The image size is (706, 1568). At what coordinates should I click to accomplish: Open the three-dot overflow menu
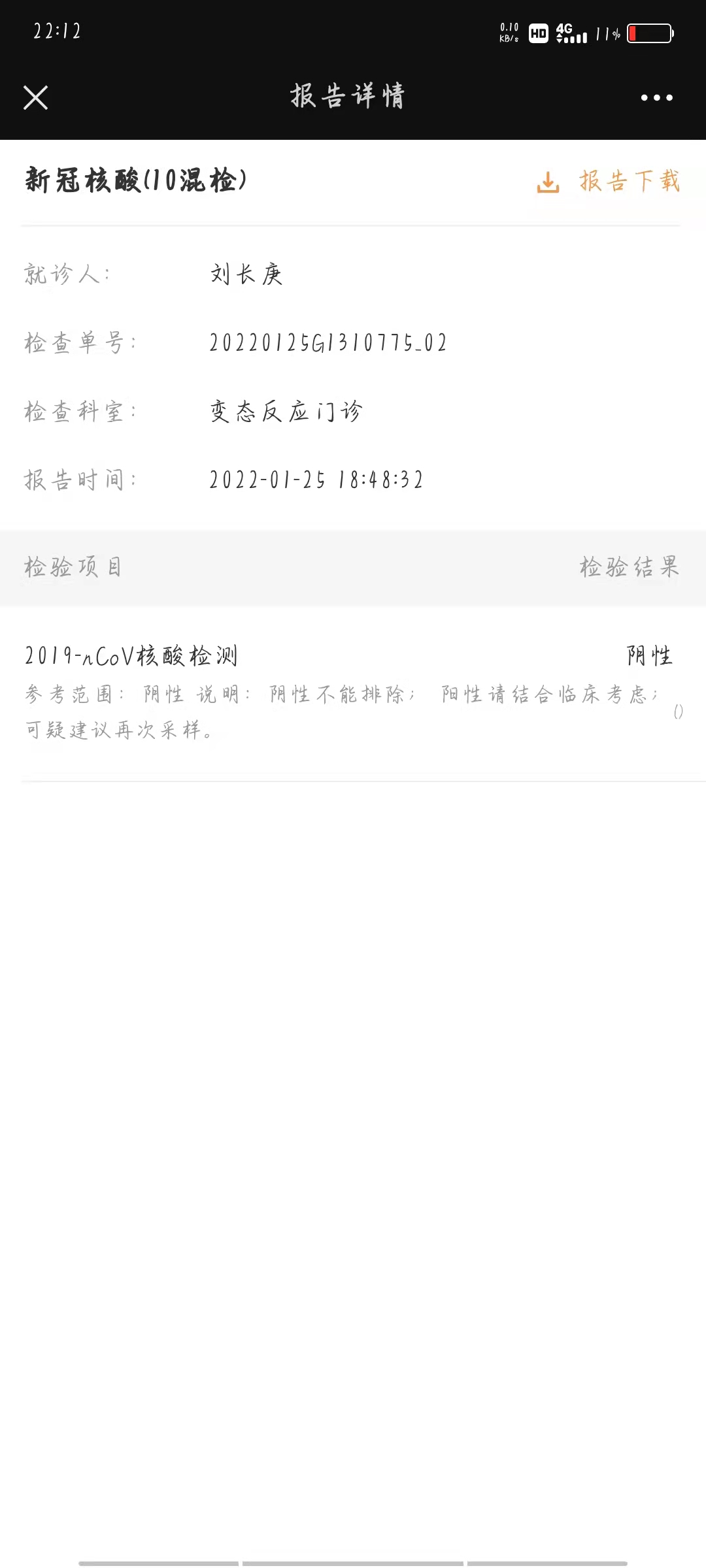(x=656, y=98)
